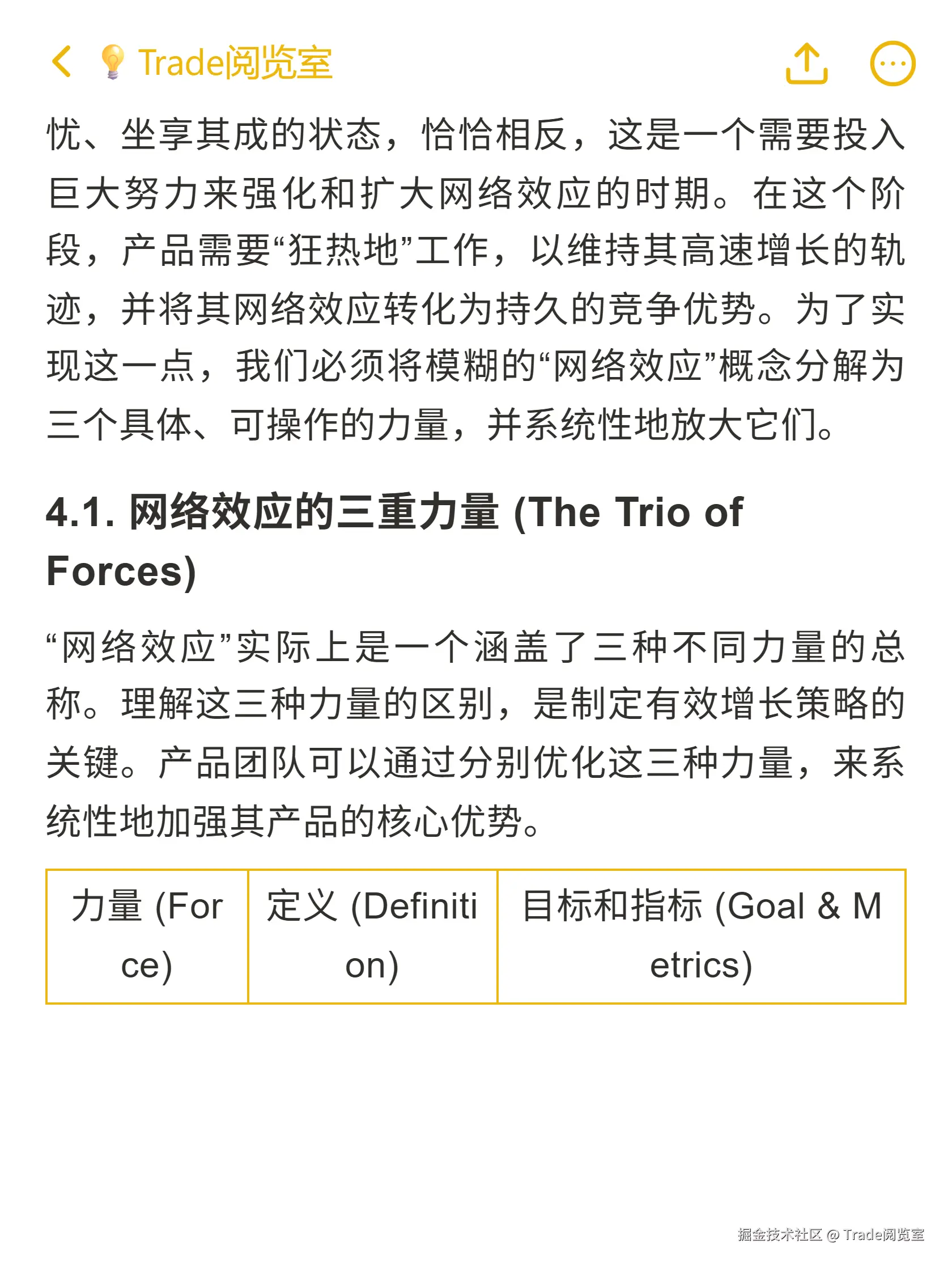Share this note
Screen dimensions: 952x1270
(x=806, y=63)
